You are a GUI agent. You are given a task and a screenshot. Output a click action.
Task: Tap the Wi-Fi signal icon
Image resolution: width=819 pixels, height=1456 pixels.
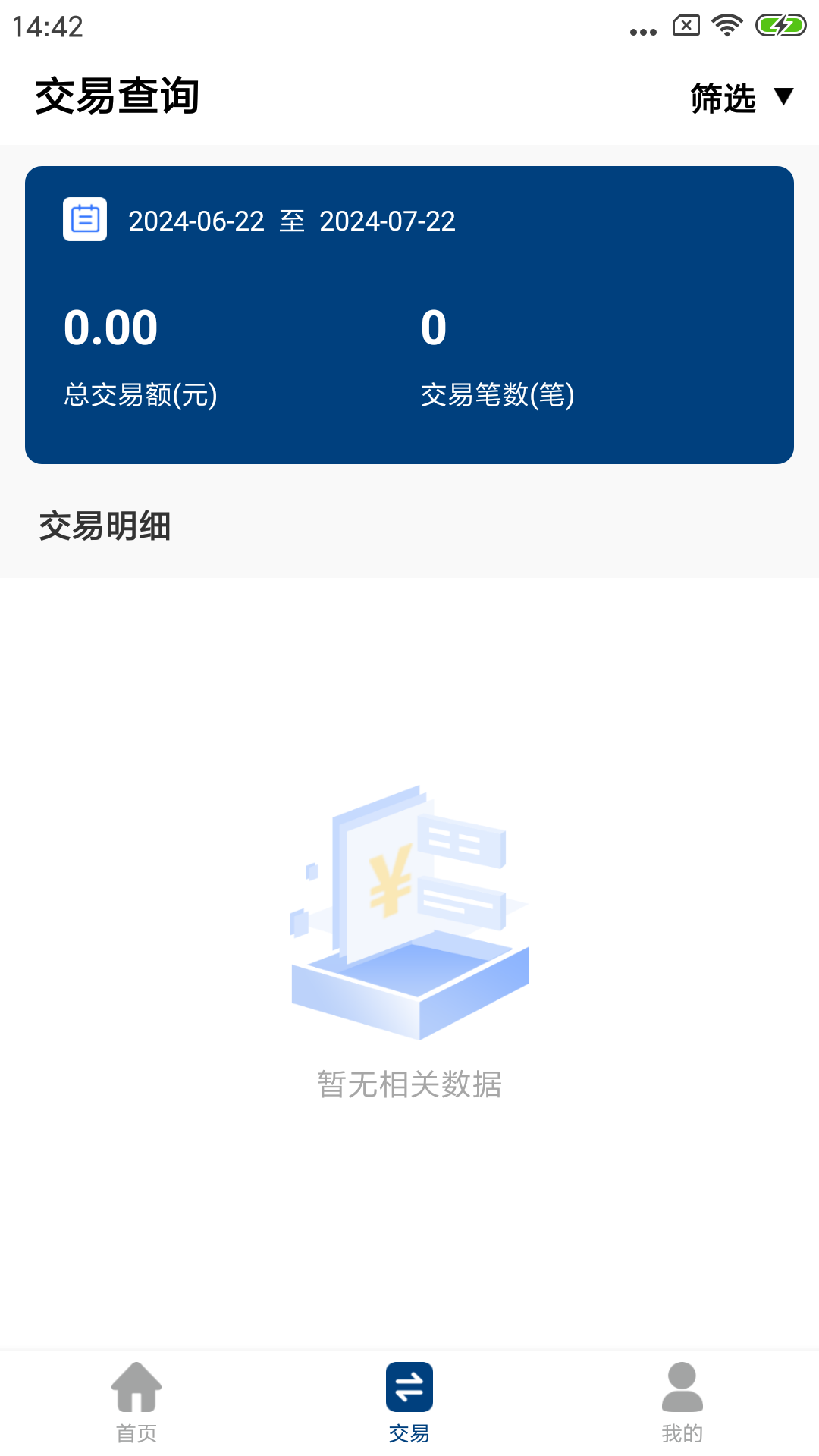tap(726, 25)
